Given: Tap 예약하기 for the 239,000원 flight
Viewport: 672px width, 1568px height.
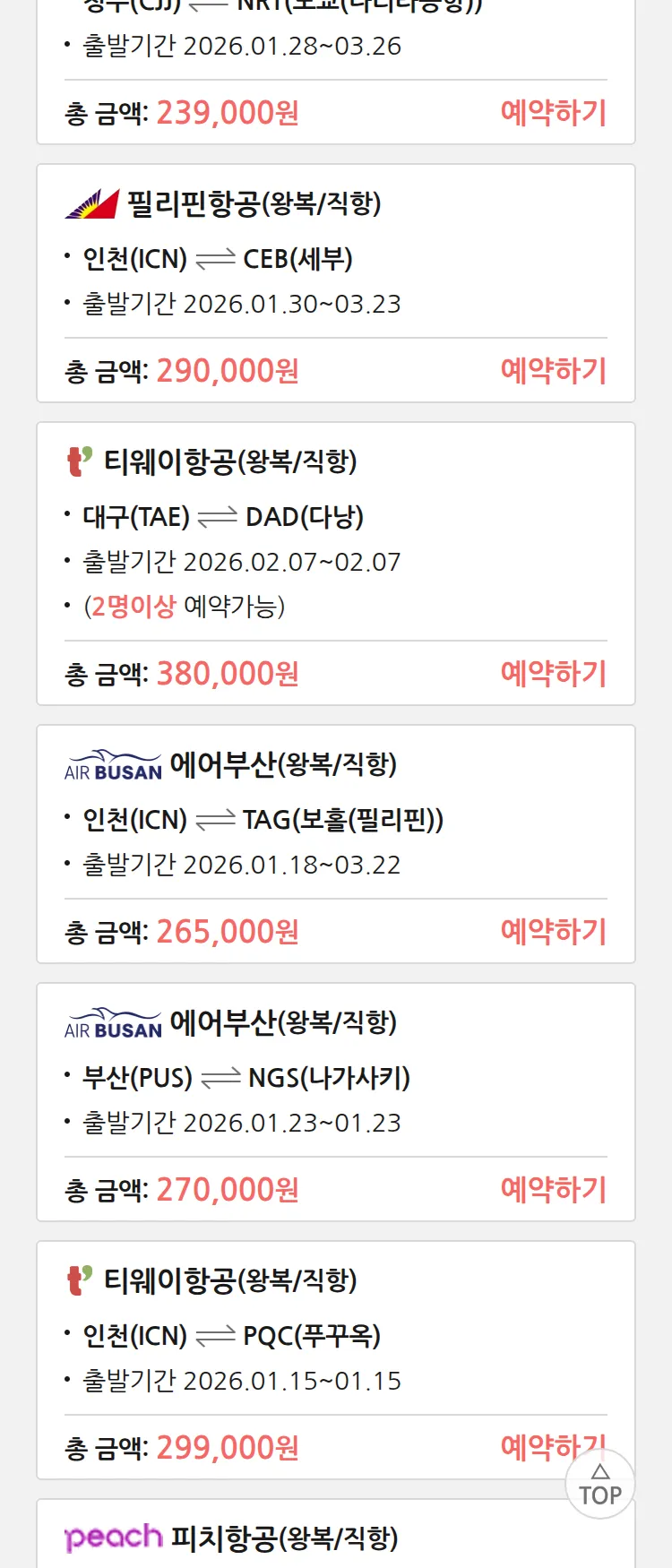Looking at the screenshot, I should pyautogui.click(x=553, y=113).
